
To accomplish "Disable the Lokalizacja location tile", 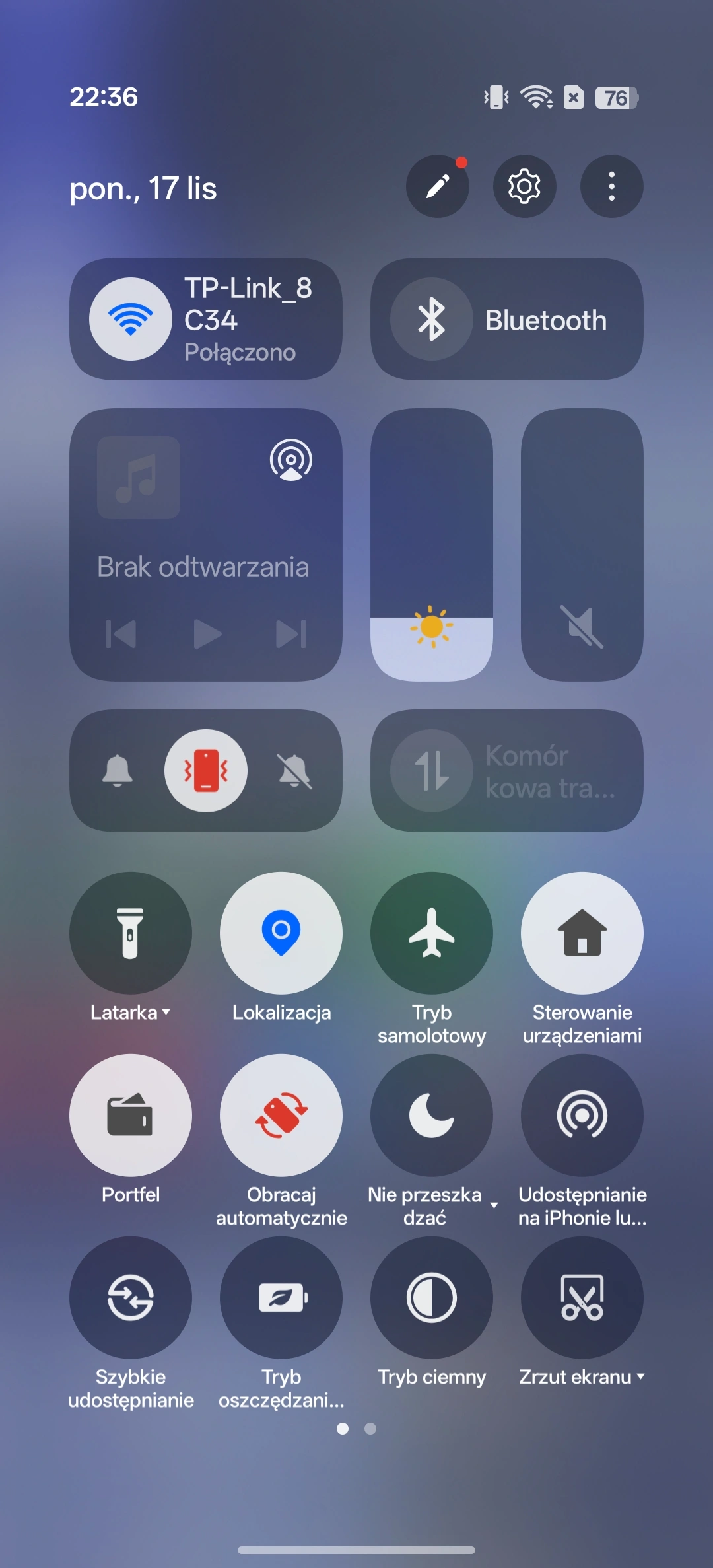I will [281, 933].
